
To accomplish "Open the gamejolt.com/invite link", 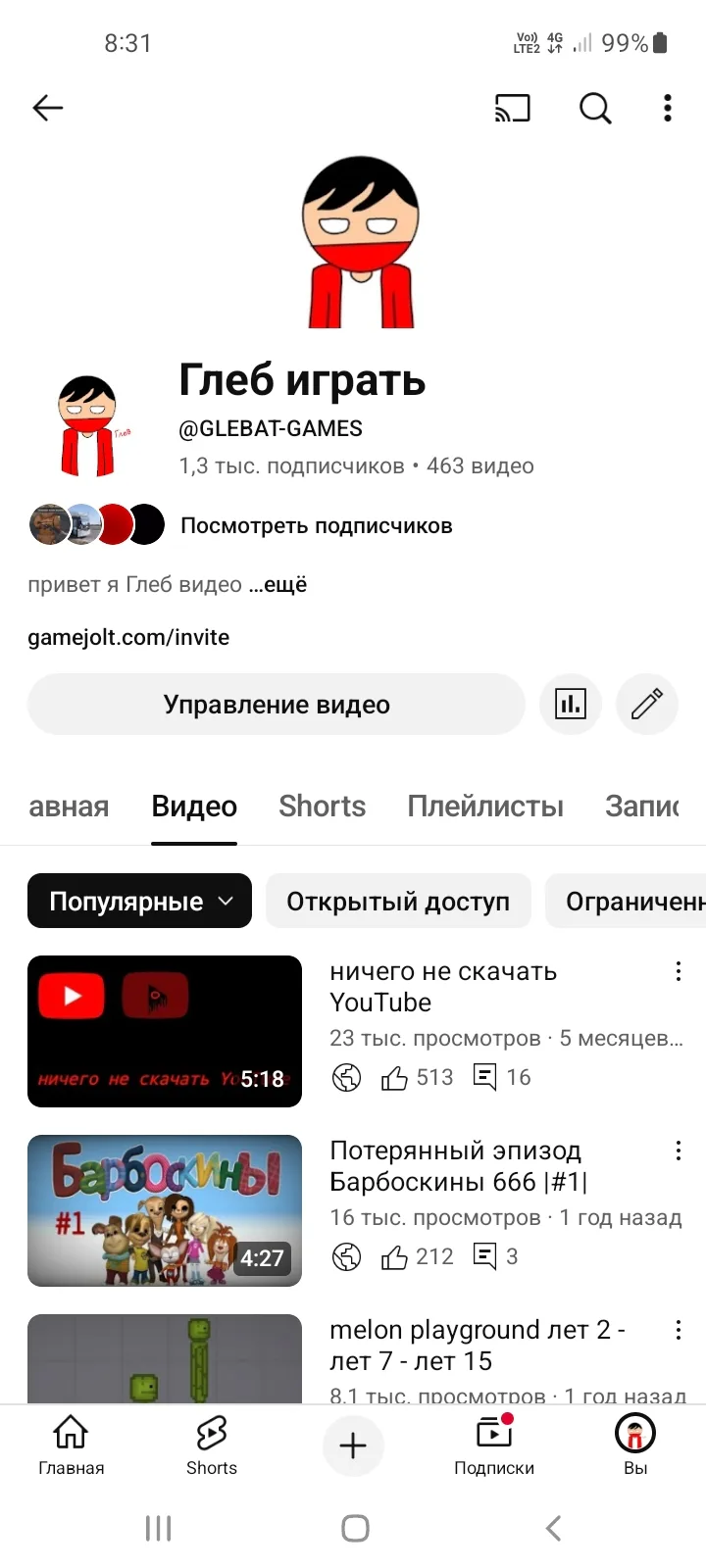I will click(128, 637).
